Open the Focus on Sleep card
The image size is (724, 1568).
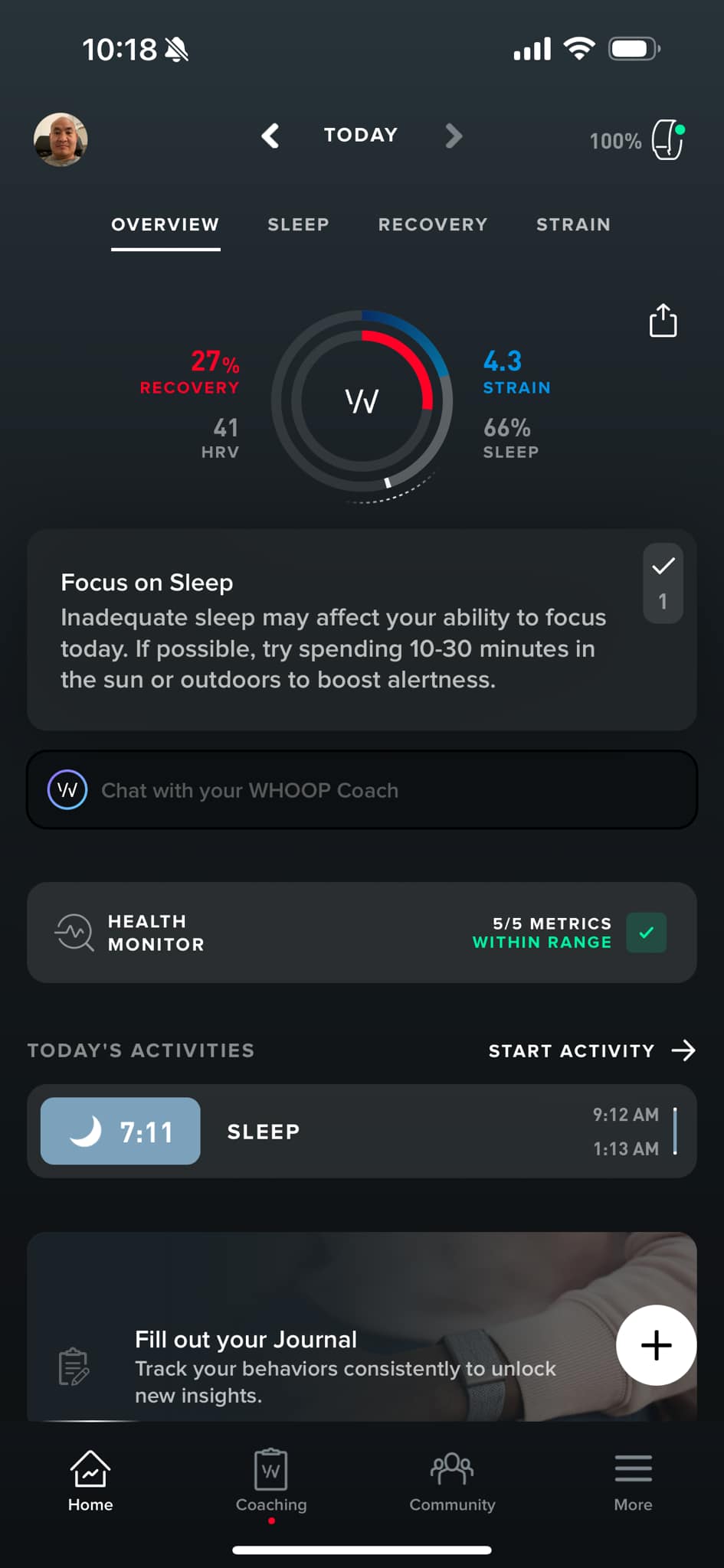click(x=333, y=632)
